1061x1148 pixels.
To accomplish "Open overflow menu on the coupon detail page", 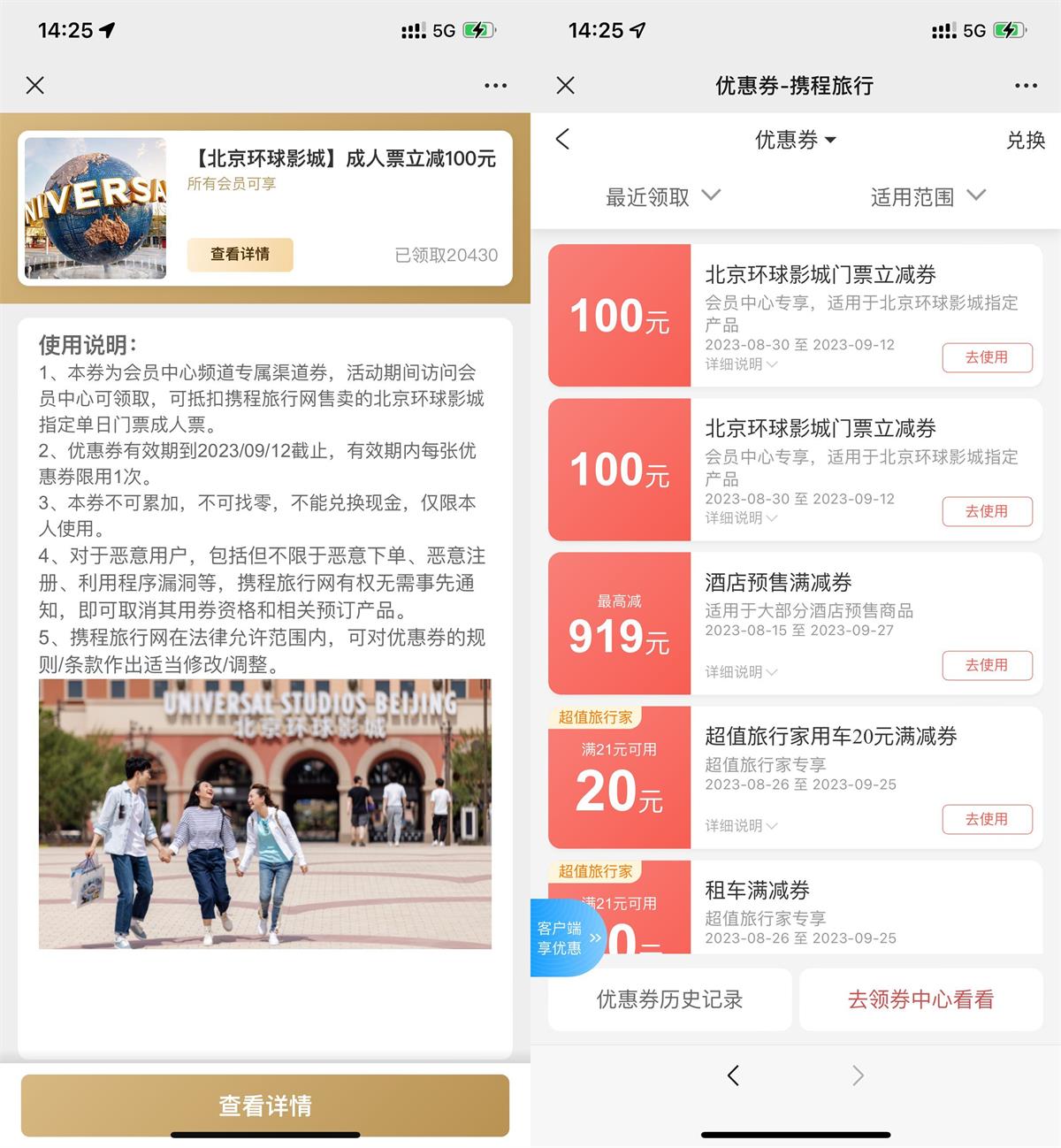I will coord(495,86).
